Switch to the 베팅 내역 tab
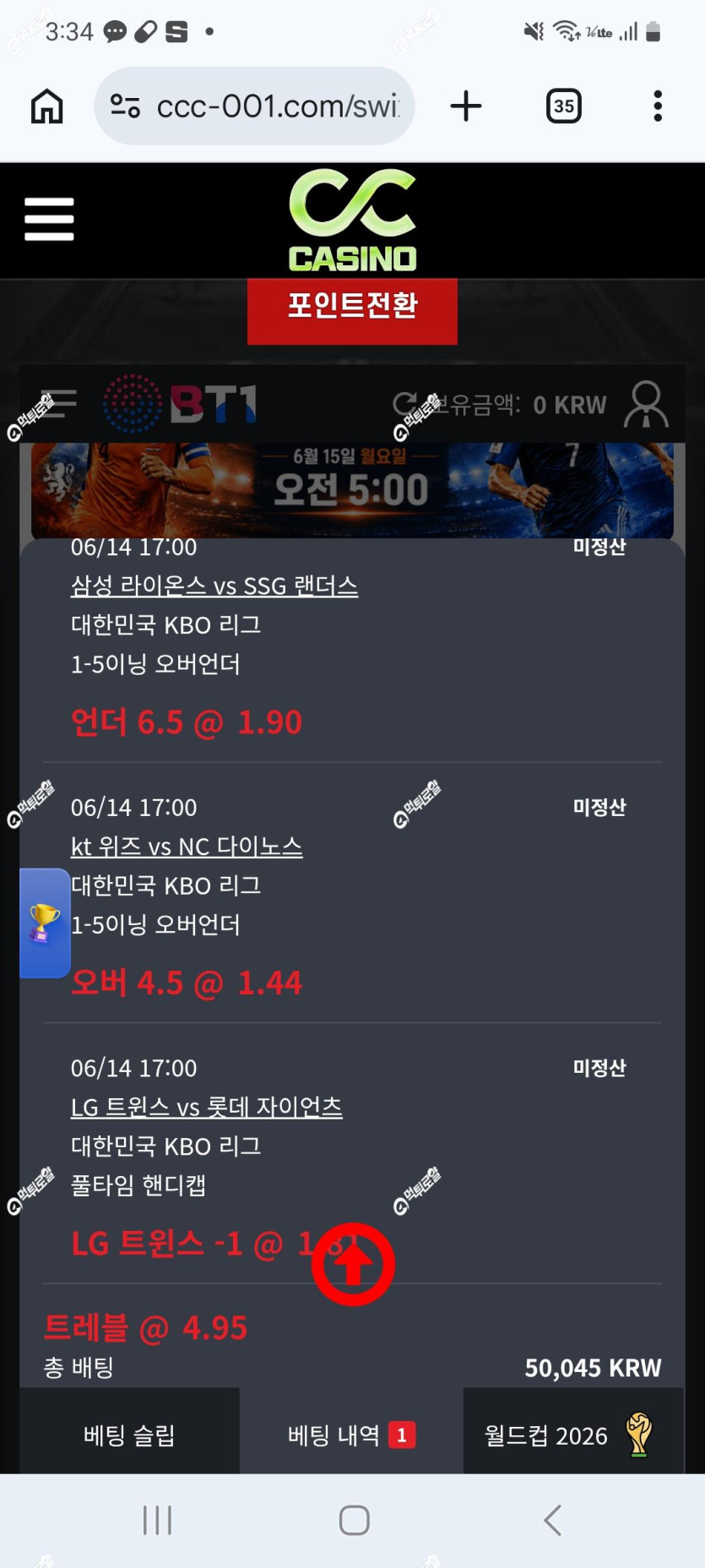705x1568 pixels. click(351, 1435)
